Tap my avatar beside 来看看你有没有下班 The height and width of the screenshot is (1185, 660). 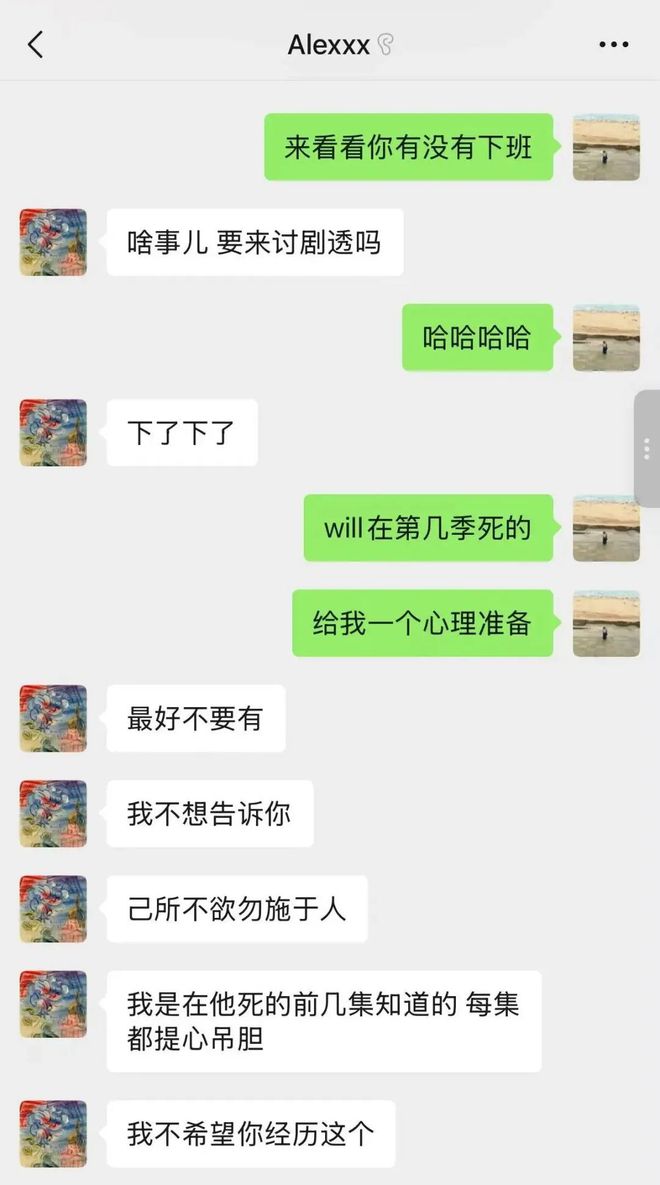click(606, 147)
